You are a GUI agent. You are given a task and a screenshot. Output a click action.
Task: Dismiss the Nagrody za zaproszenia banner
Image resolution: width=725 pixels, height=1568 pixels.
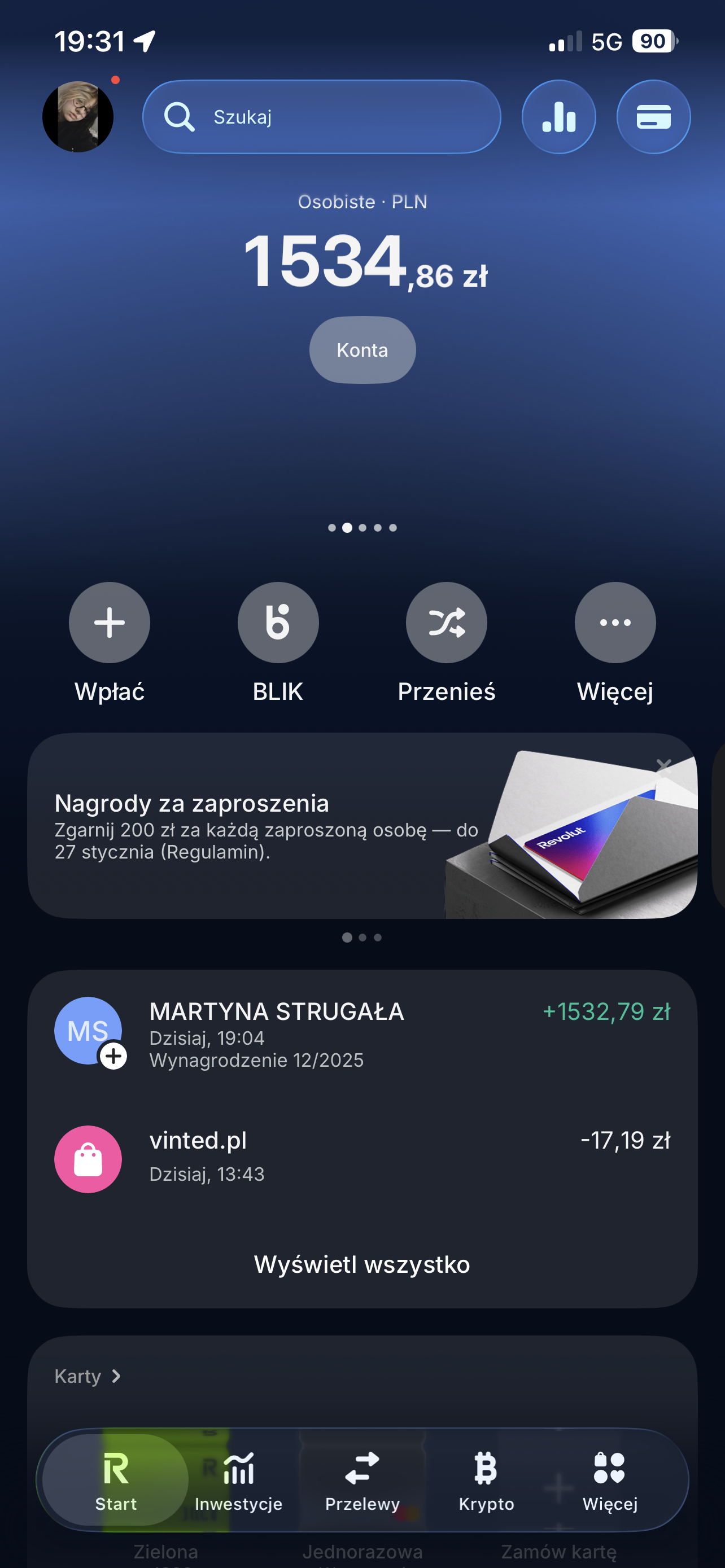pyautogui.click(x=663, y=765)
